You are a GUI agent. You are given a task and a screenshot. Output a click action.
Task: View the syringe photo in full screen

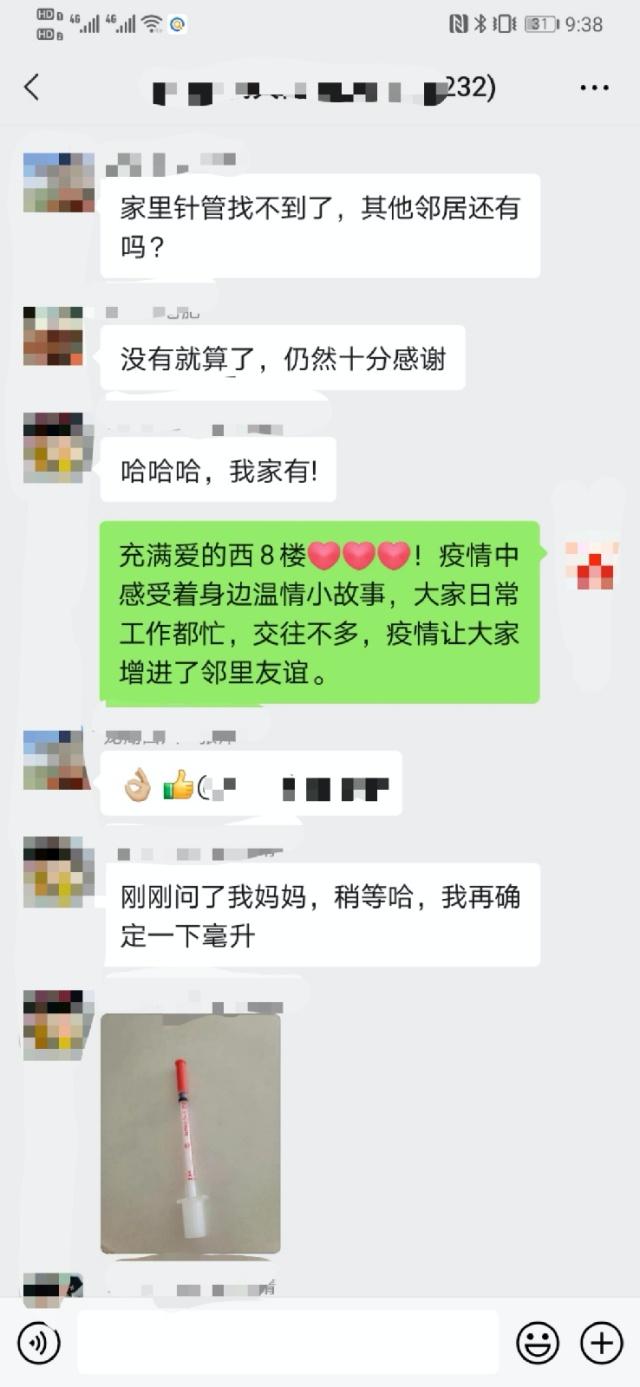click(x=190, y=1133)
